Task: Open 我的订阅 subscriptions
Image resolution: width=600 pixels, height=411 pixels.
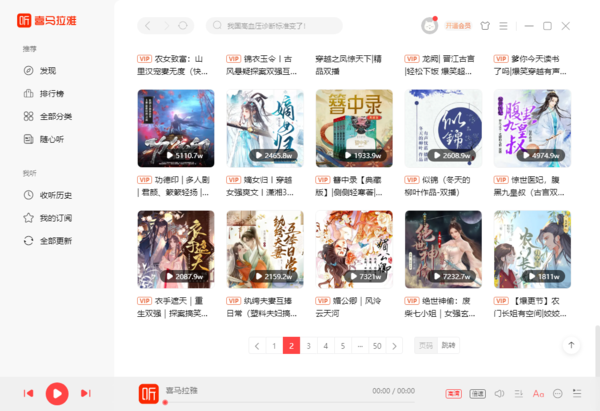Action: 55,218
